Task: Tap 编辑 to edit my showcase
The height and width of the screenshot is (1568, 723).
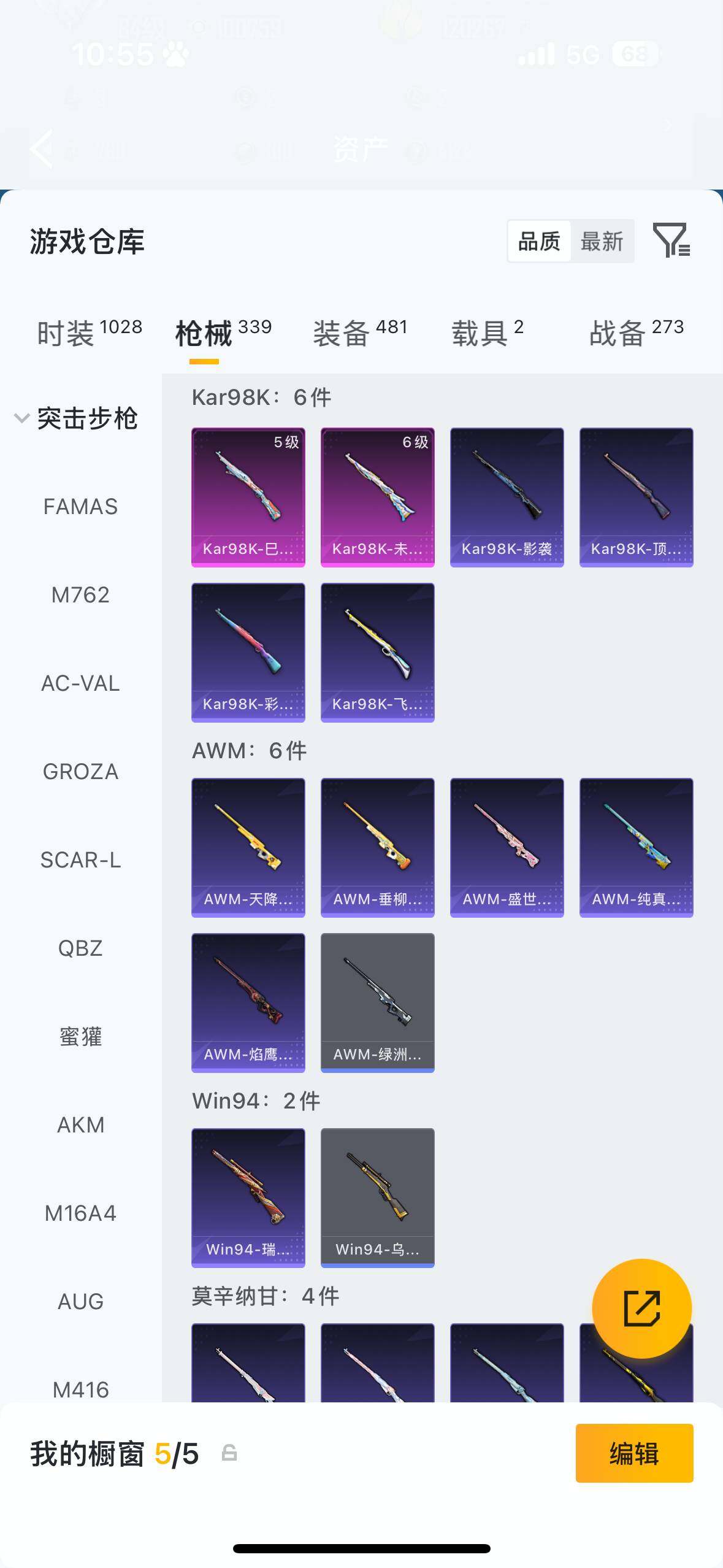Action: (634, 1453)
